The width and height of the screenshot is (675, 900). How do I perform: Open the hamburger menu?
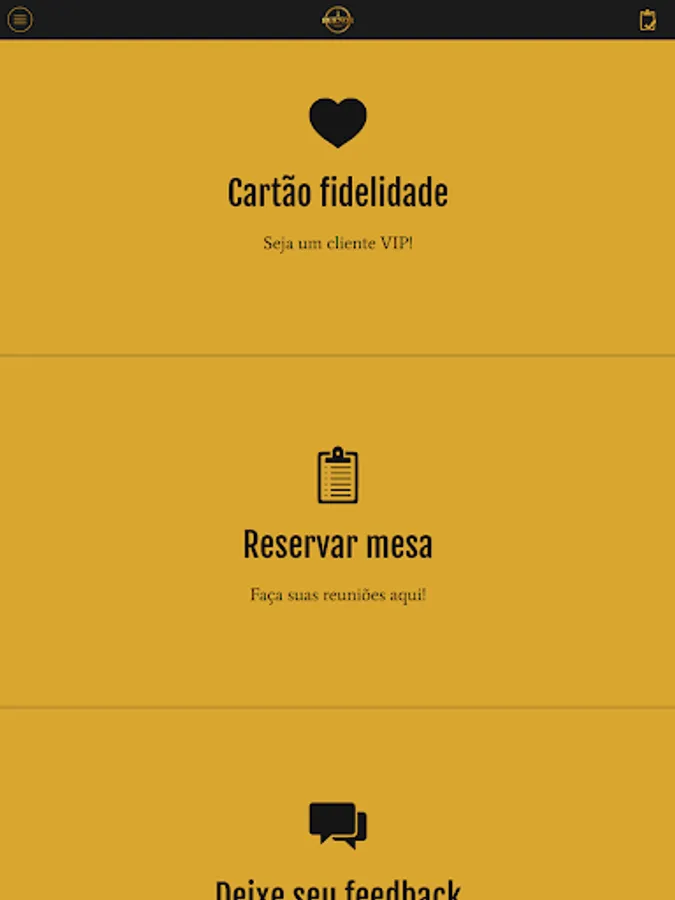click(x=20, y=19)
